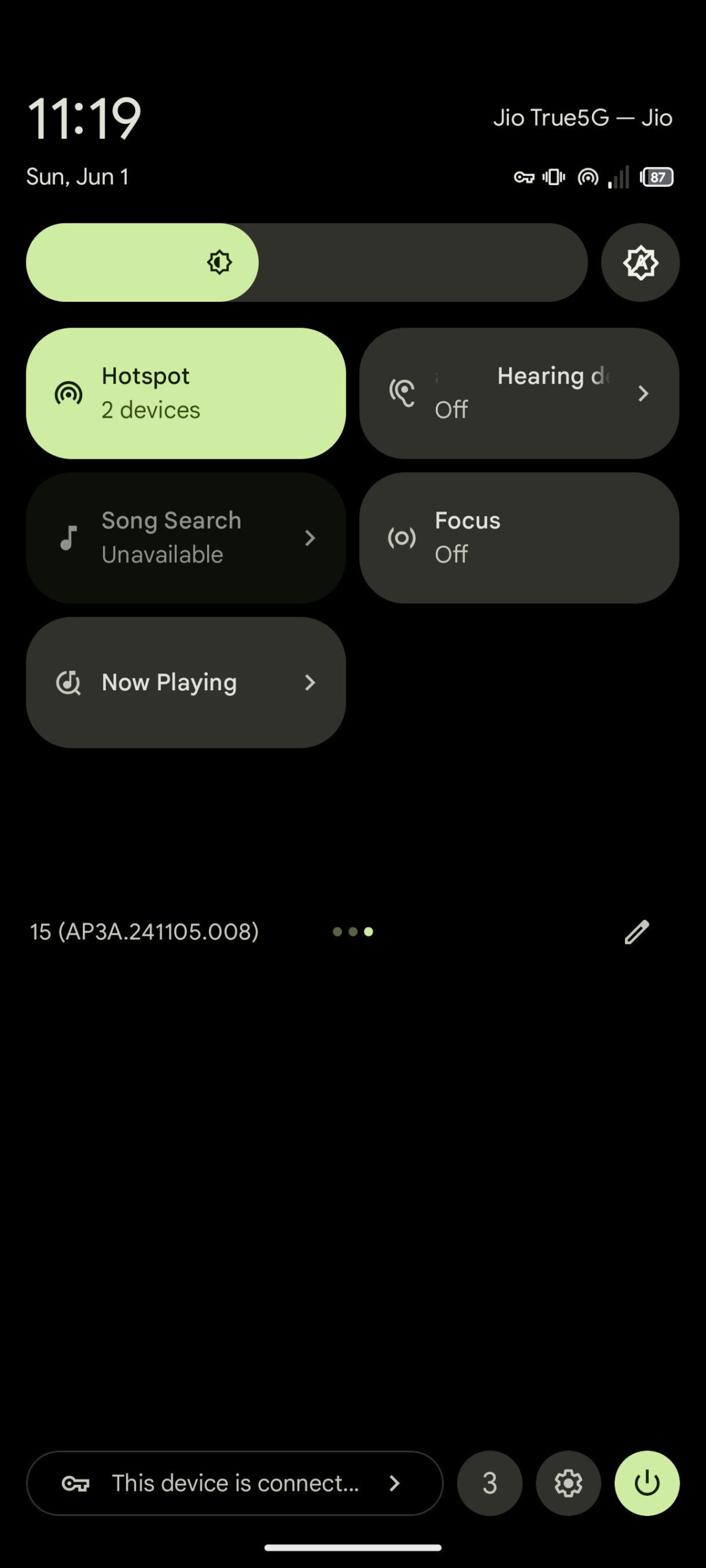The width and height of the screenshot is (706, 1568).
Task: Open the Song Search tile
Action: point(186,538)
